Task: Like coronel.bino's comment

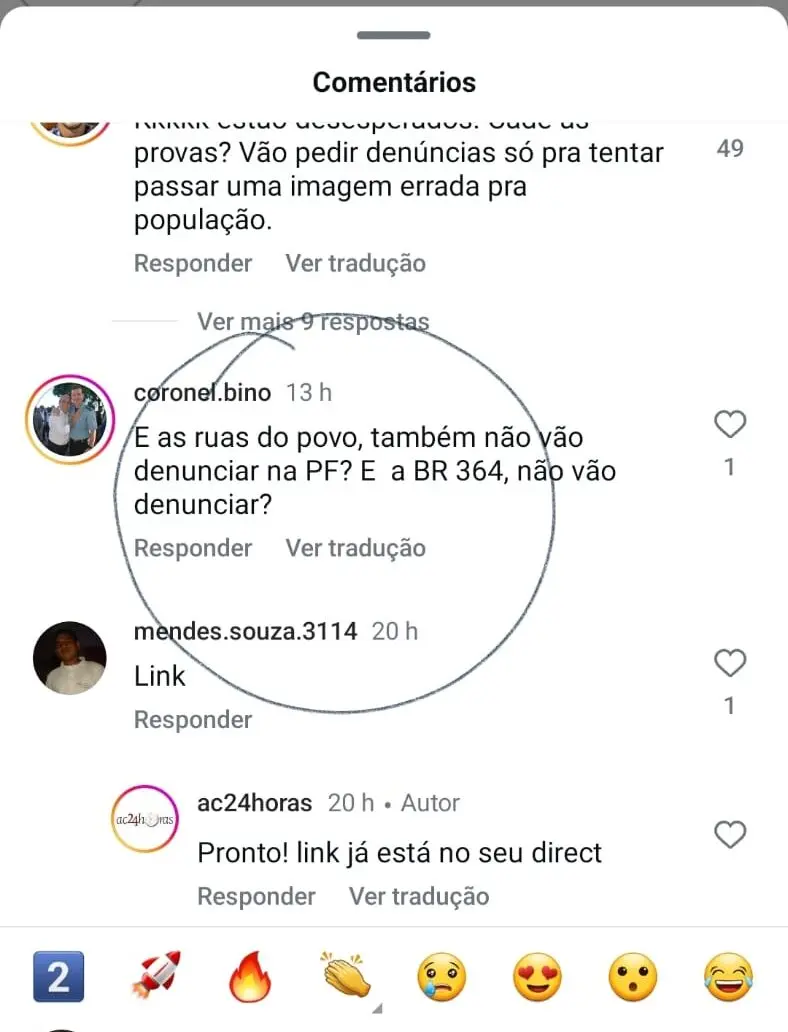Action: [731, 425]
